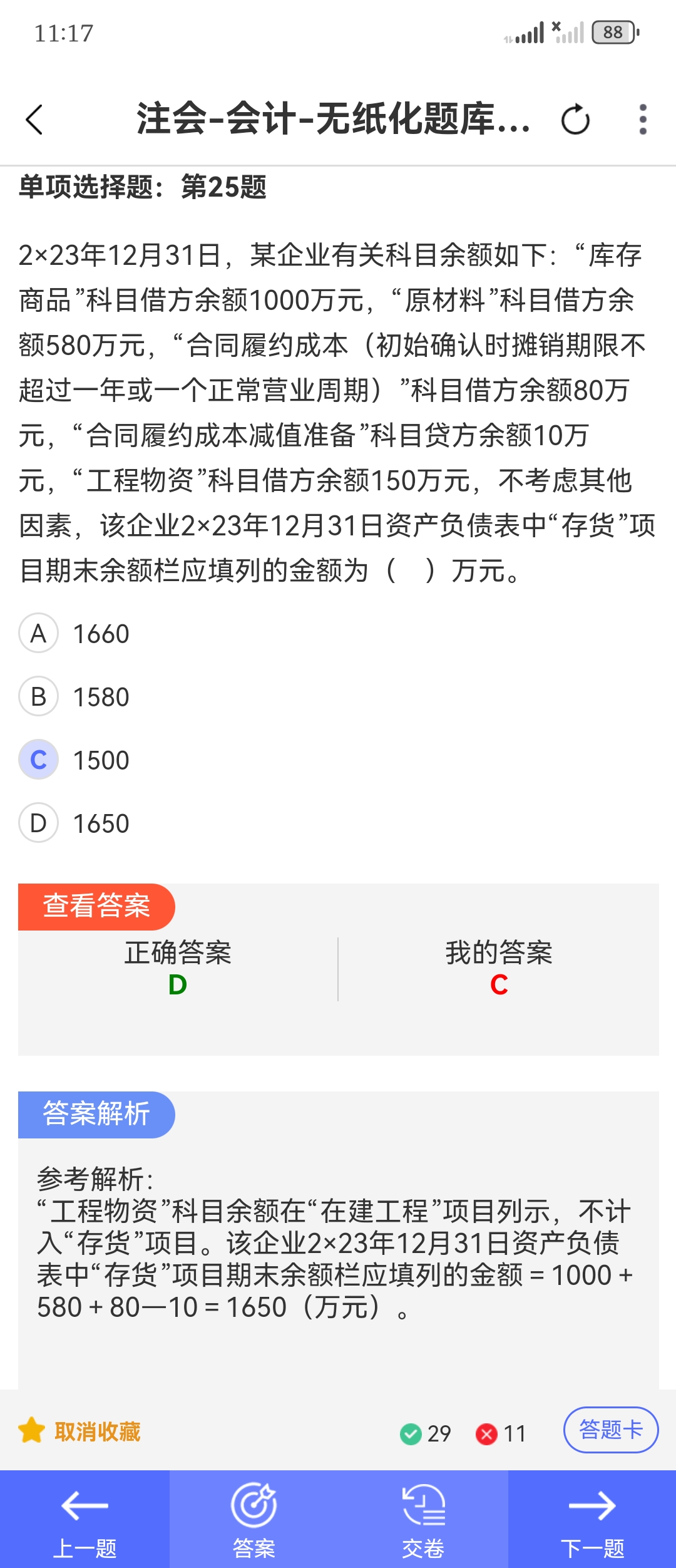Go back using the top-left arrow
Image resolution: width=676 pixels, height=1568 pixels.
[35, 120]
